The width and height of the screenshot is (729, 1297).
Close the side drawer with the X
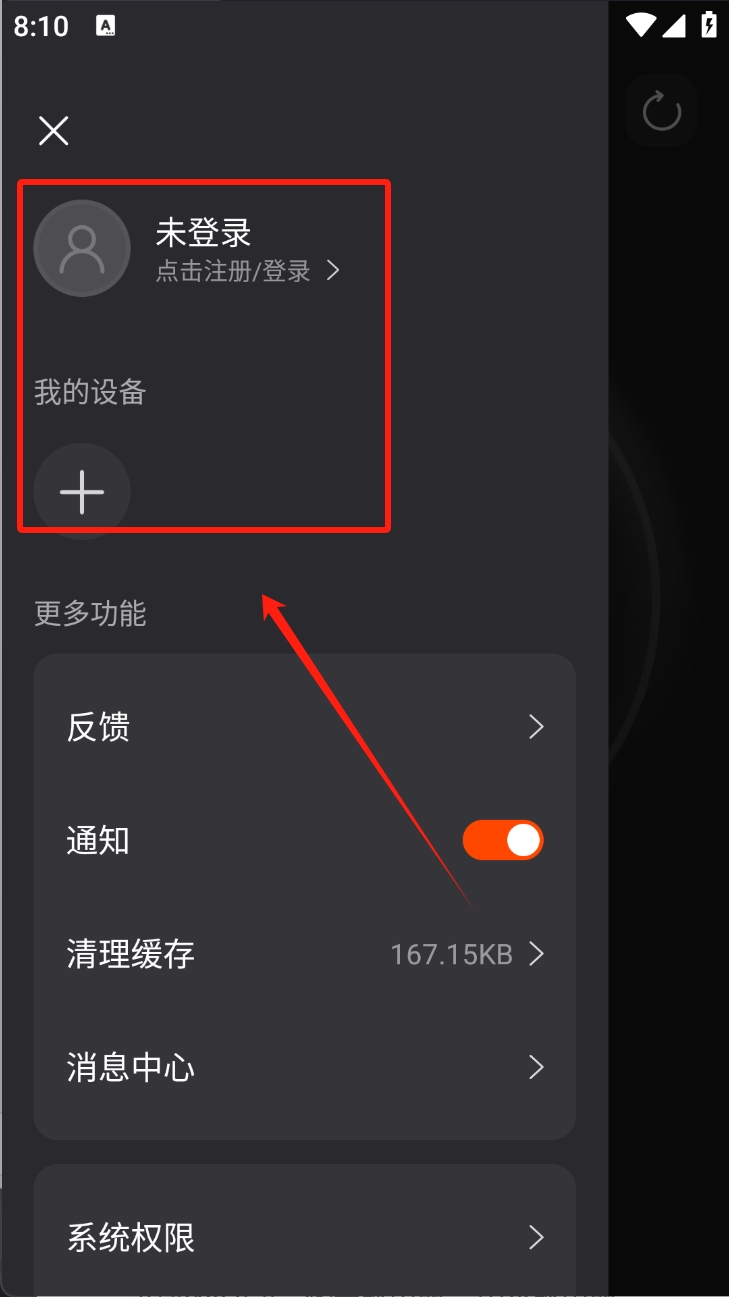coord(53,130)
